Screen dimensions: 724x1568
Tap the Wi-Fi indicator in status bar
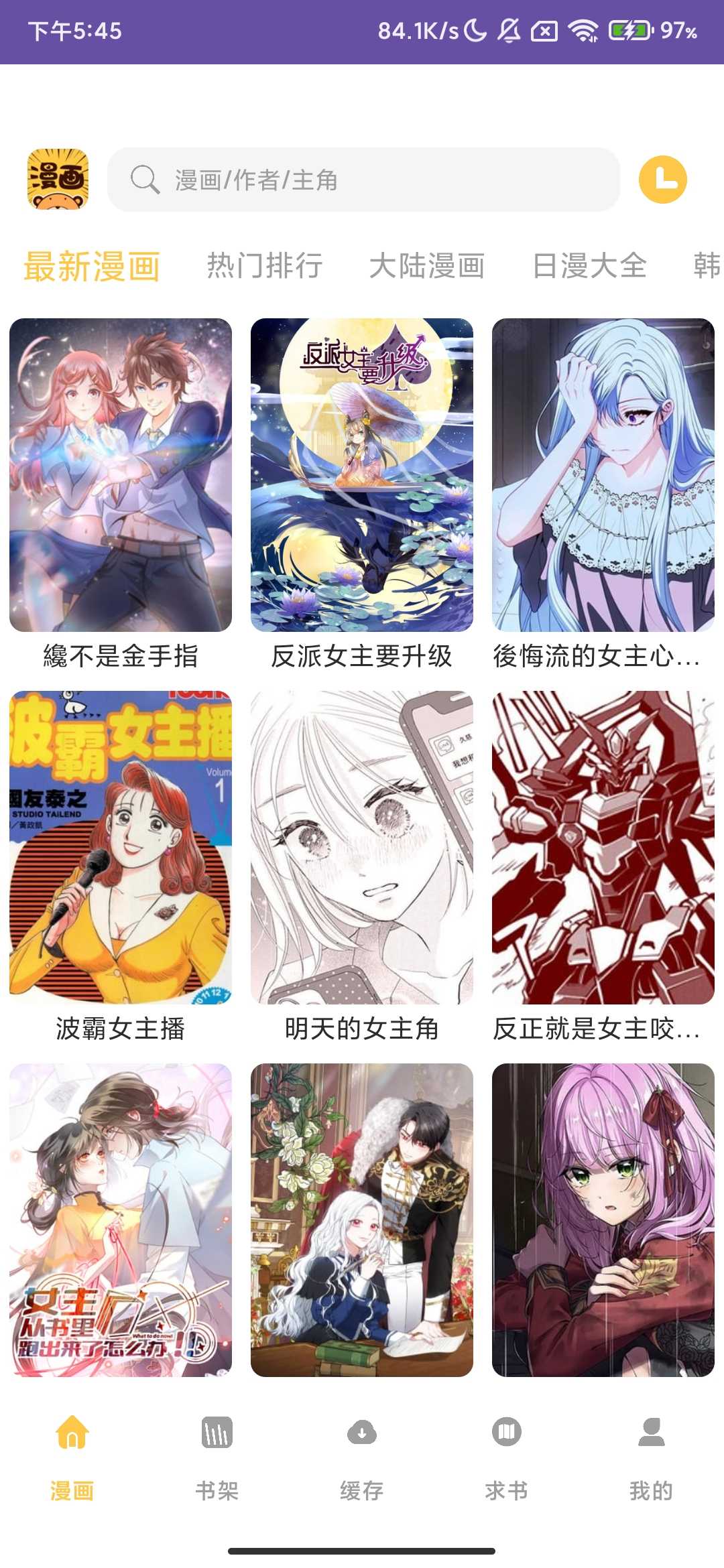coord(581,29)
